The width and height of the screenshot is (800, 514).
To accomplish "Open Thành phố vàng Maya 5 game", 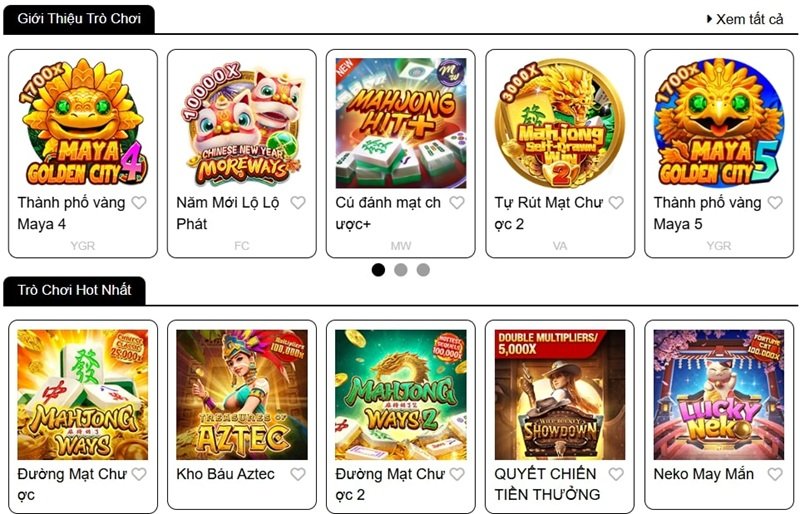I will [719, 123].
